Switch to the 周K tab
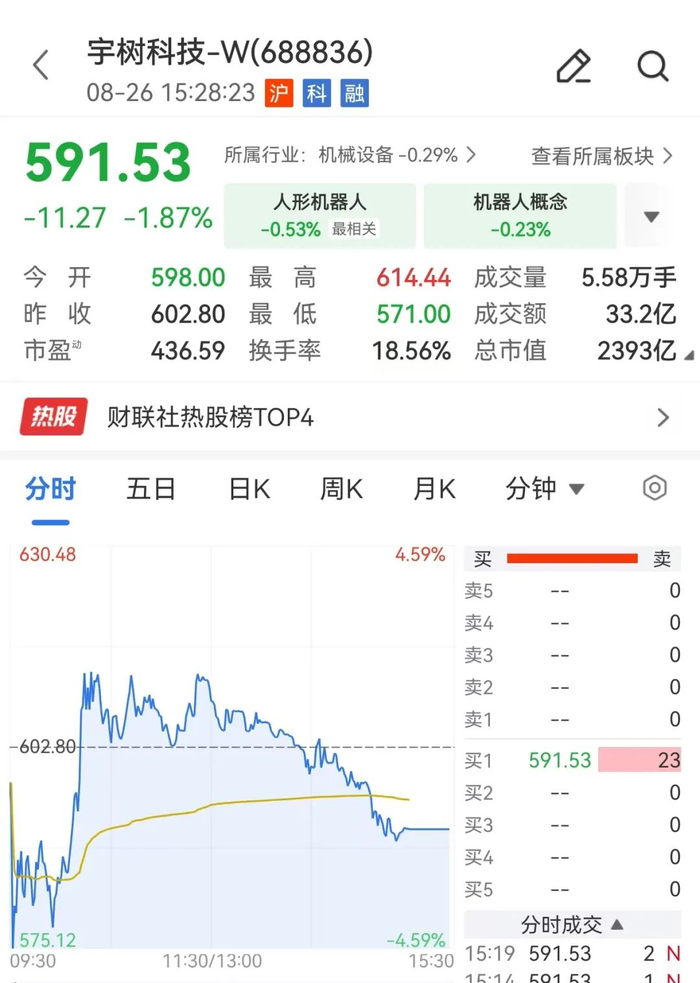Viewport: 700px width, 983px height. 342,488
